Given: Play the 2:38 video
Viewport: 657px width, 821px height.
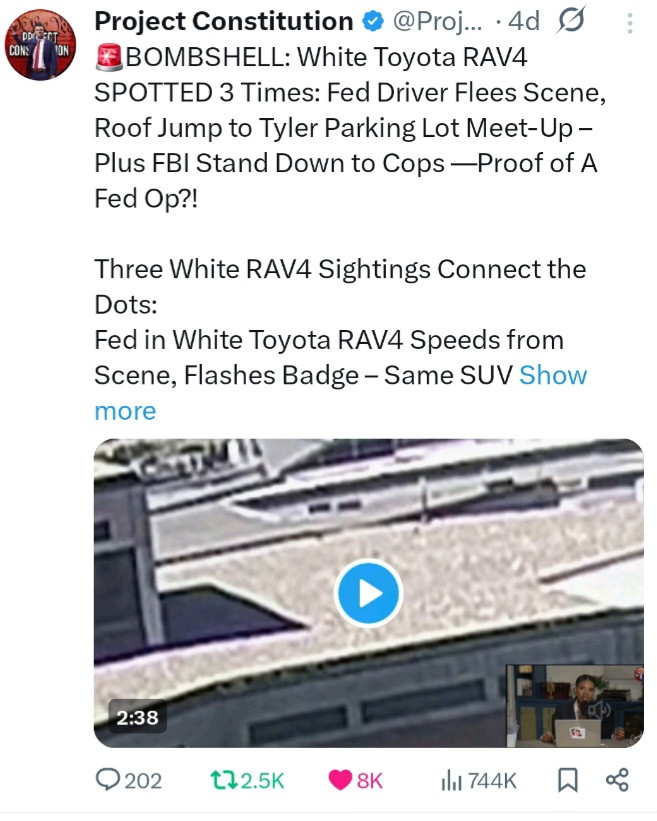Looking at the screenshot, I should click(x=368, y=593).
